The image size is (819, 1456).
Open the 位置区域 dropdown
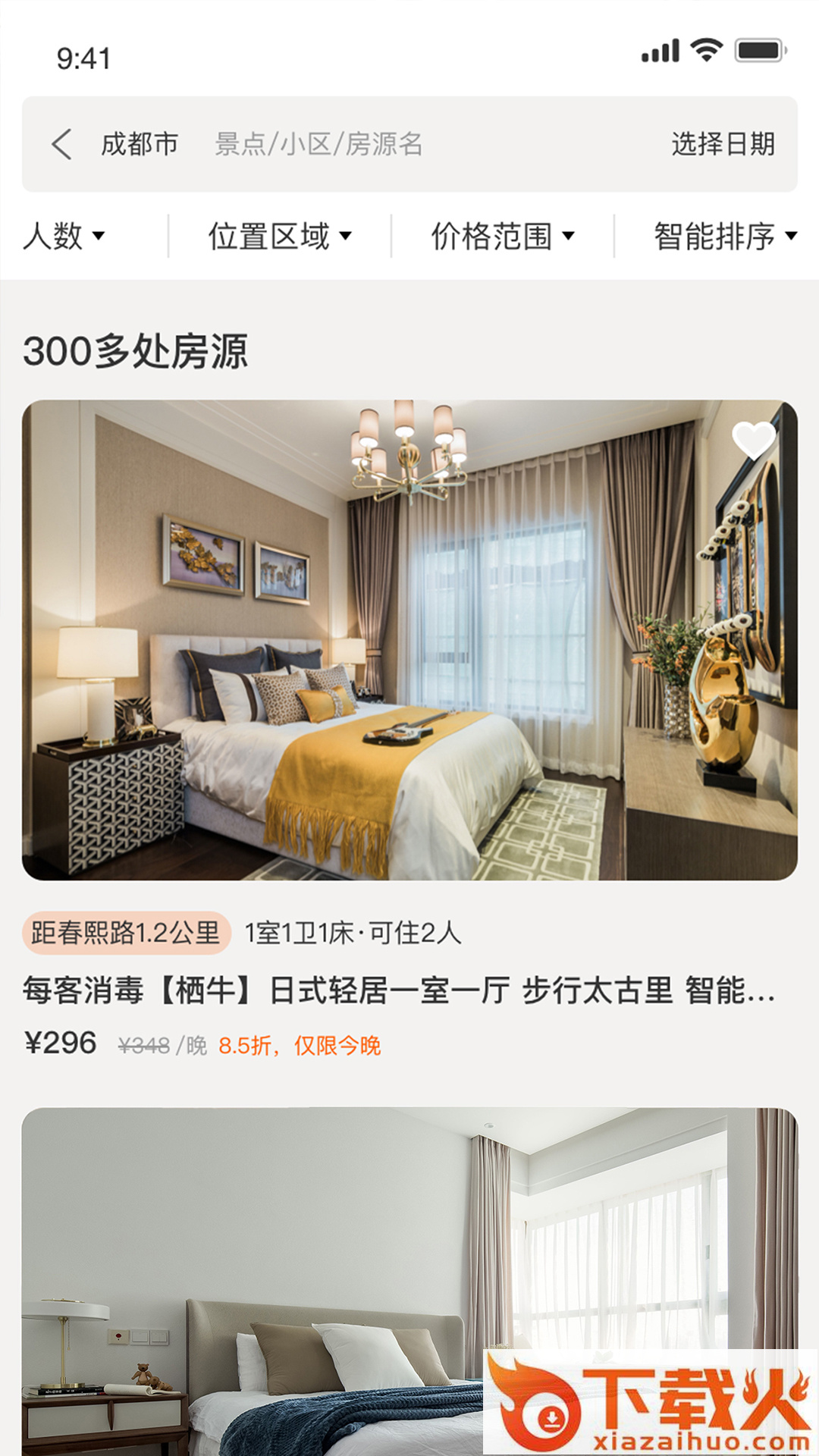[x=280, y=236]
